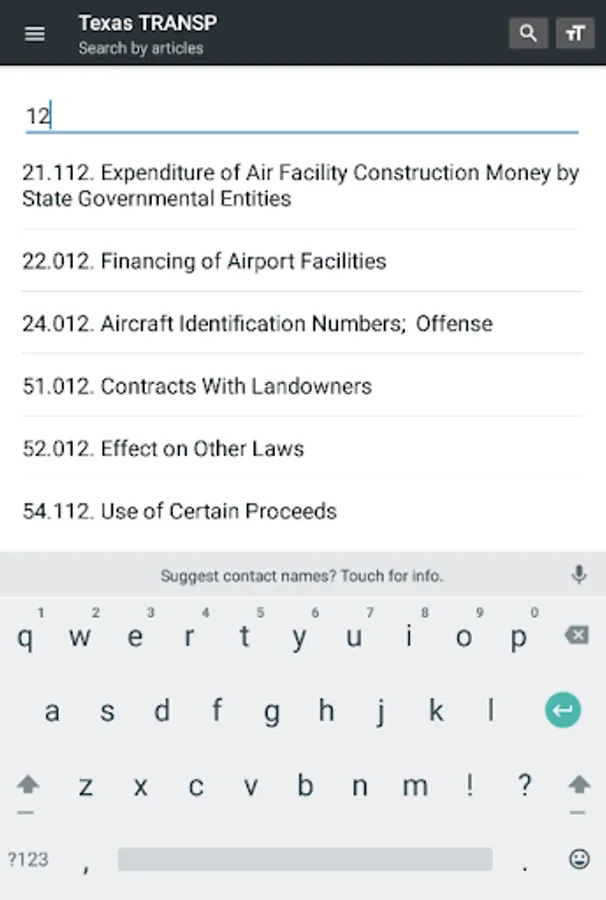Open 22.012 Financing of Airport Facilities

pyautogui.click(x=204, y=261)
